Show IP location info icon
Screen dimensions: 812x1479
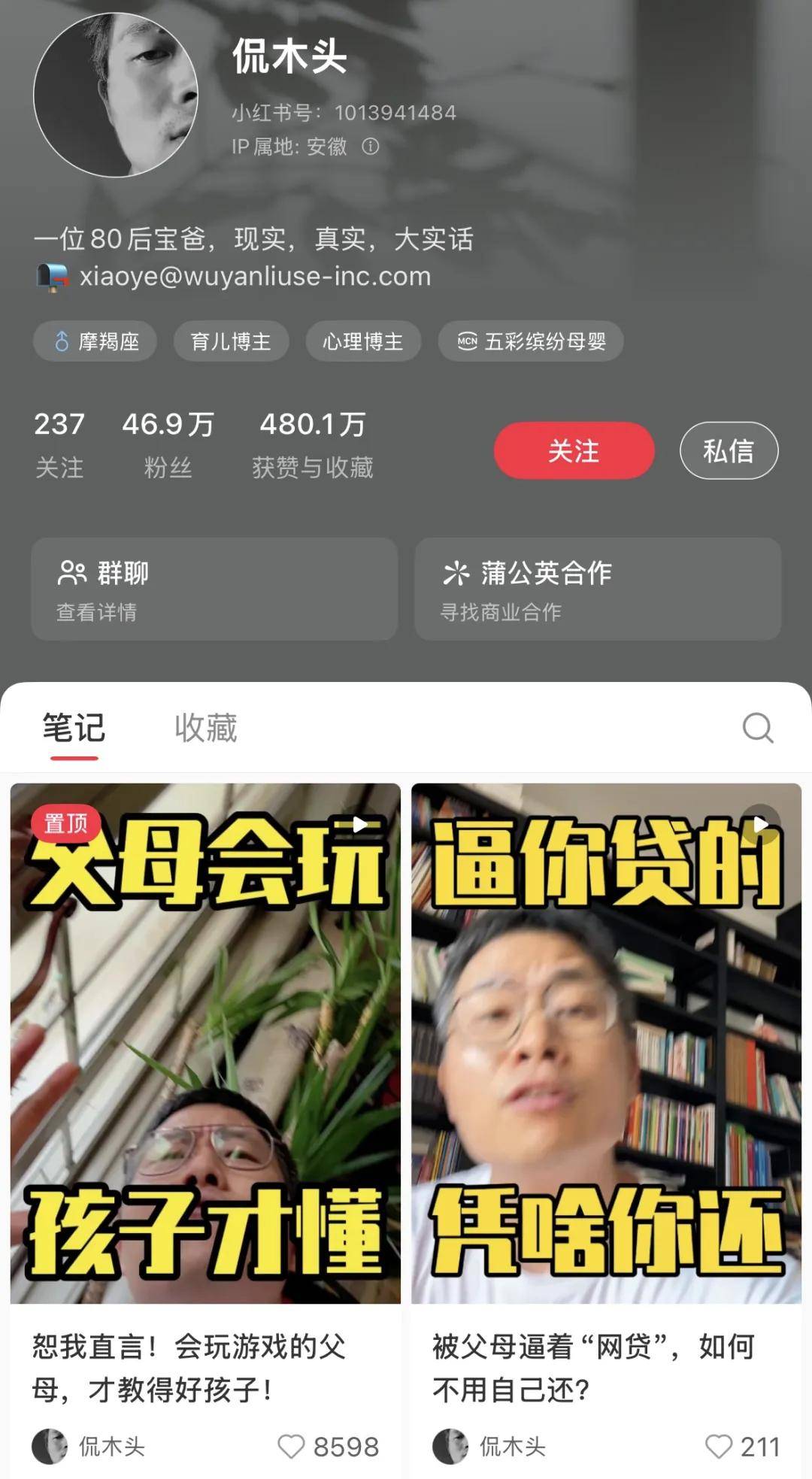tap(371, 147)
